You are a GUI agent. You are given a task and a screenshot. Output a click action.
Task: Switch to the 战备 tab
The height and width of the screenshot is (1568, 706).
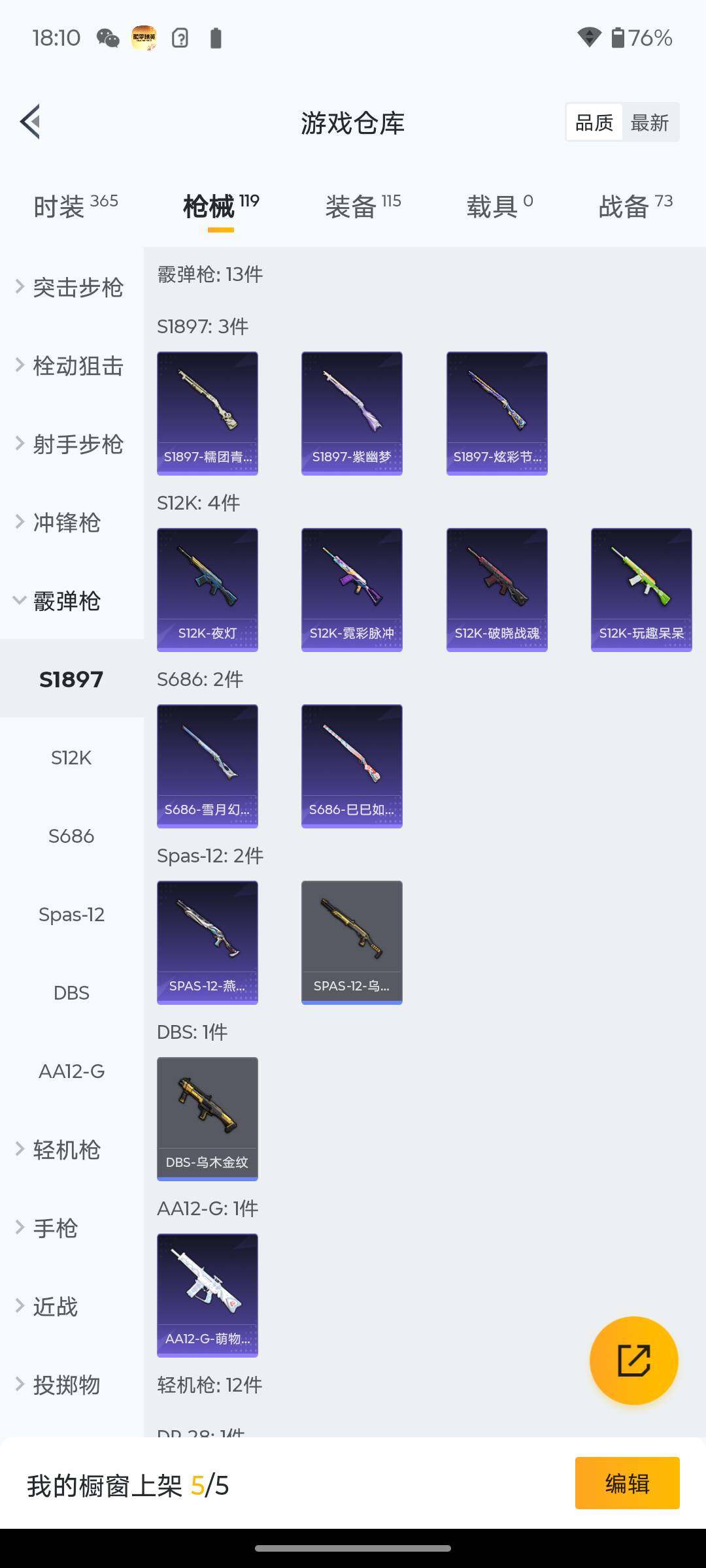[x=635, y=206]
